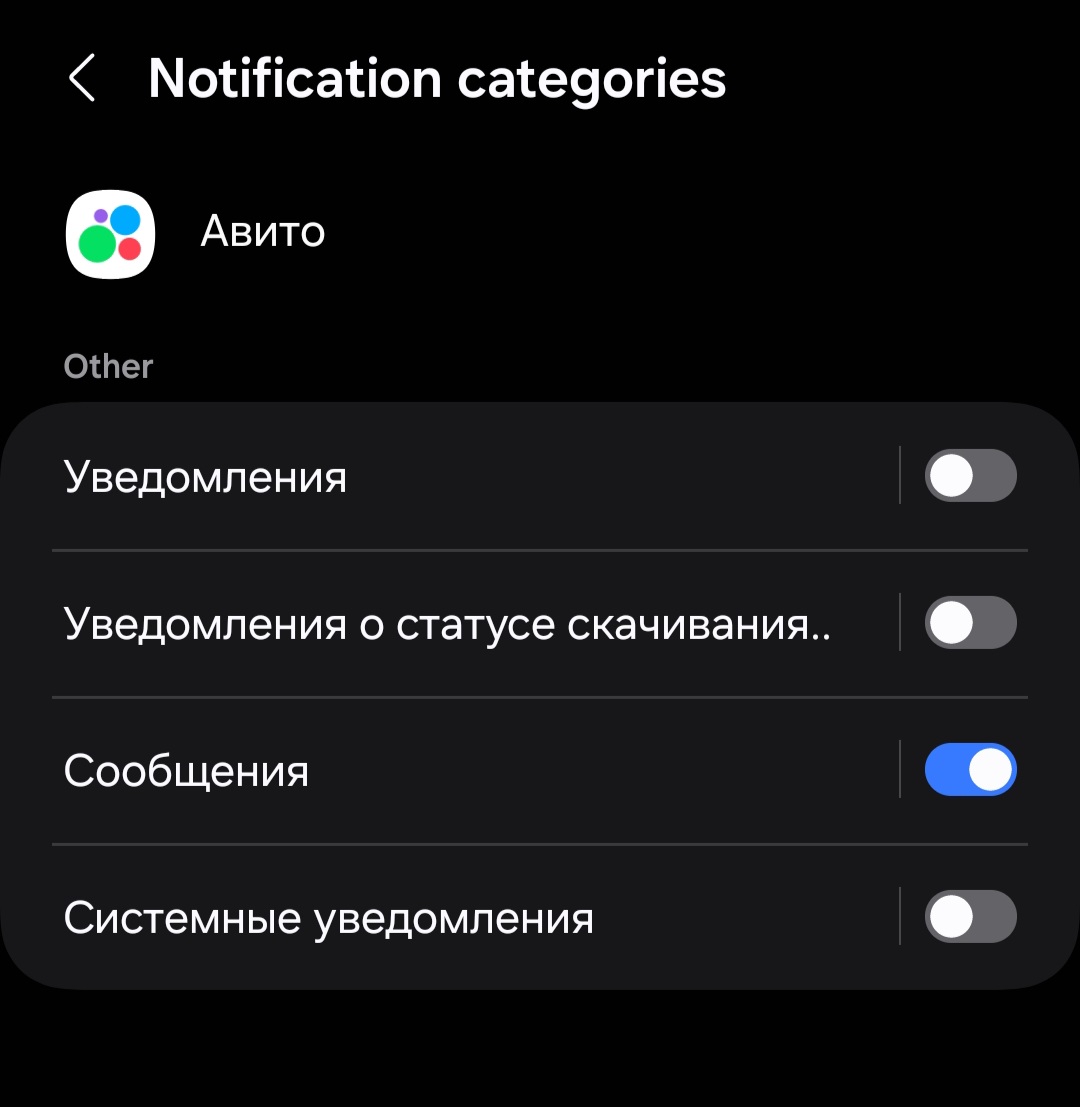The image size is (1080, 1107).
Task: Go back from Notification categories
Action: (82, 79)
